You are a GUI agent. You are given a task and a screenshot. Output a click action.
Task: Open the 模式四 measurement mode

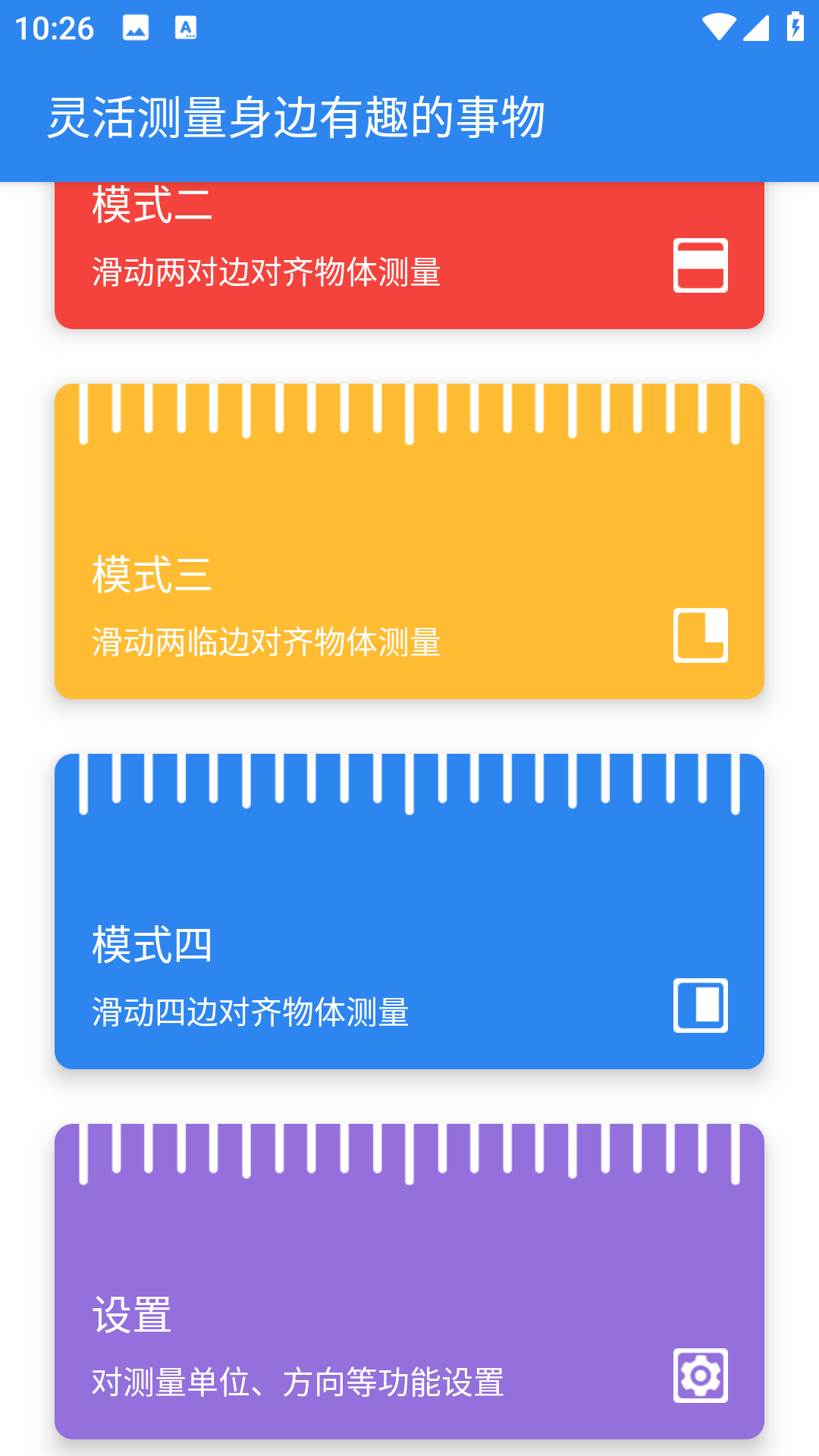409,908
